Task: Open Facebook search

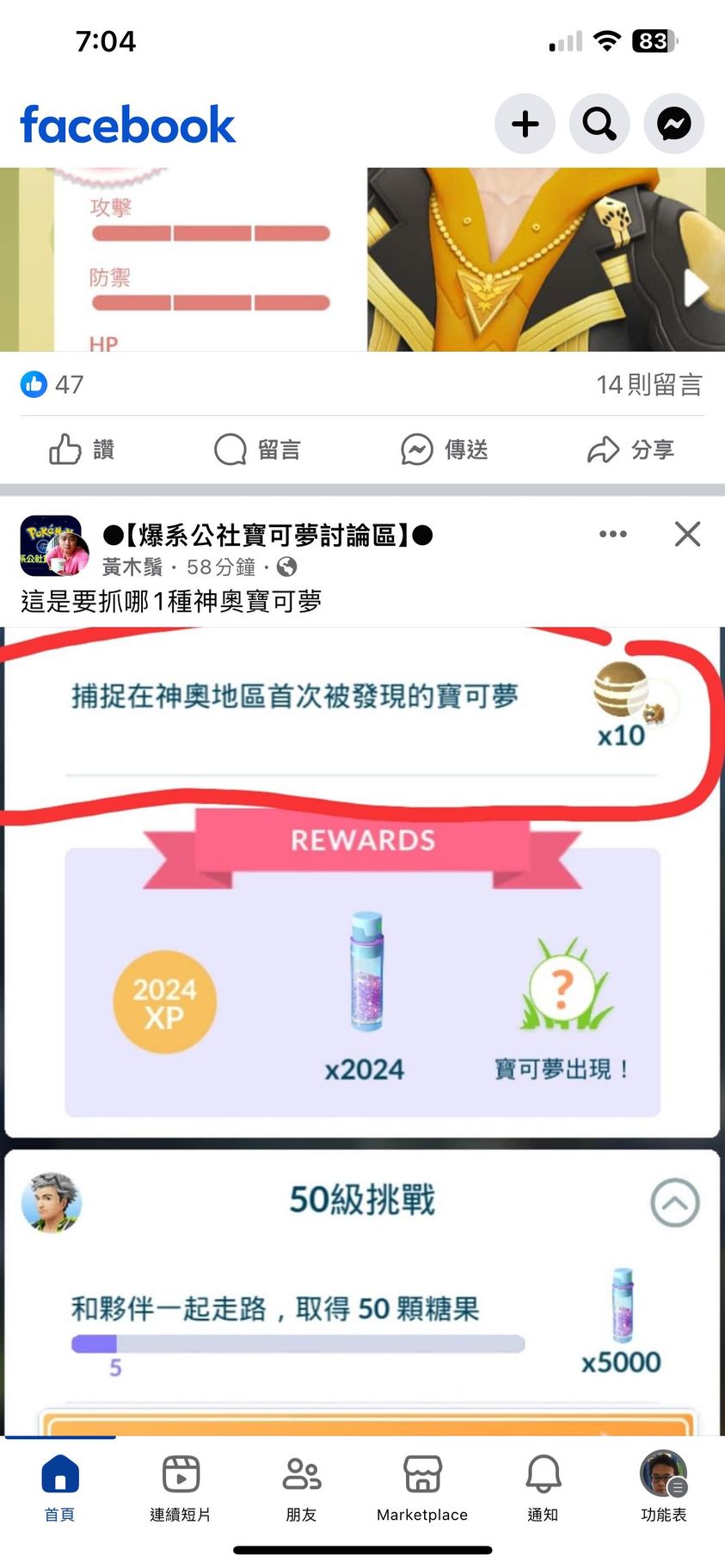Action: tap(599, 124)
